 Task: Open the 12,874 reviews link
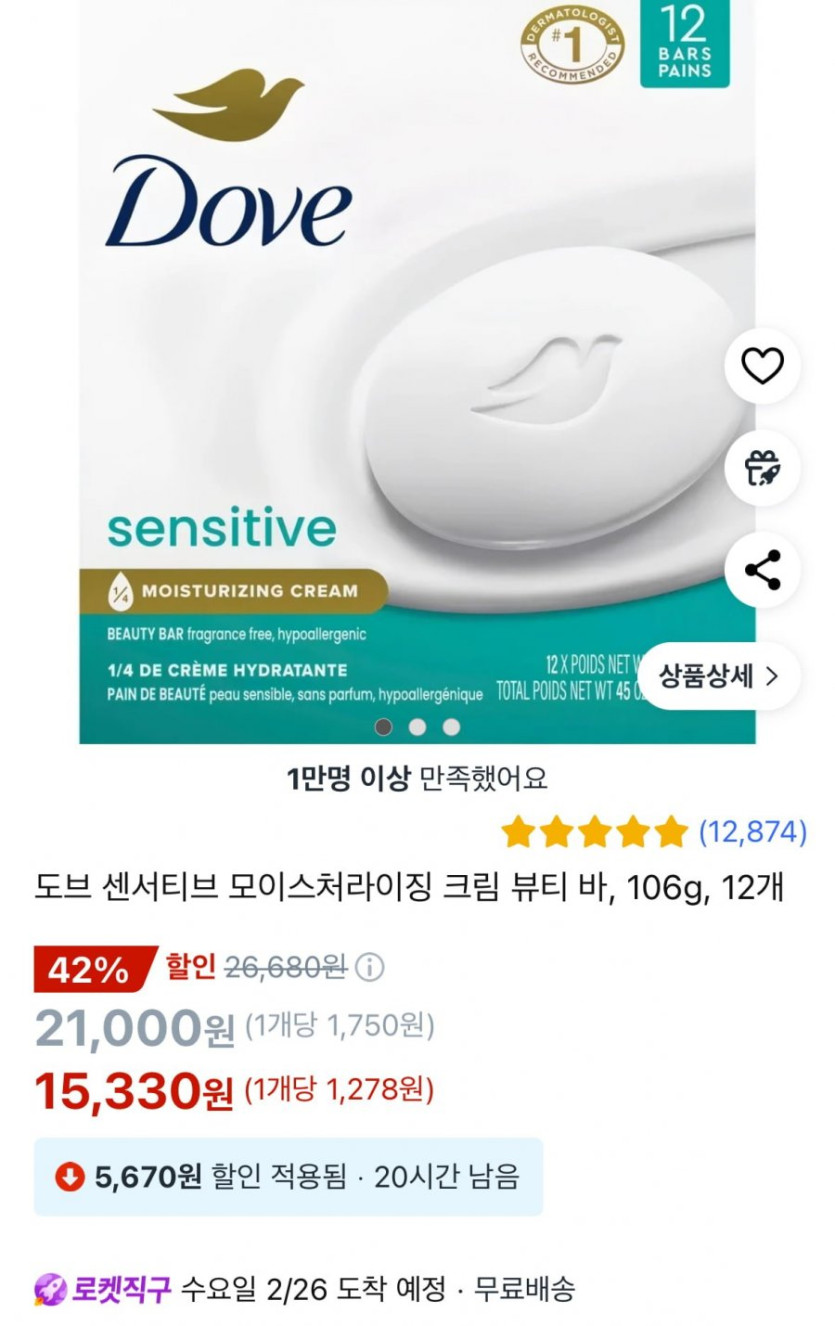(752, 831)
